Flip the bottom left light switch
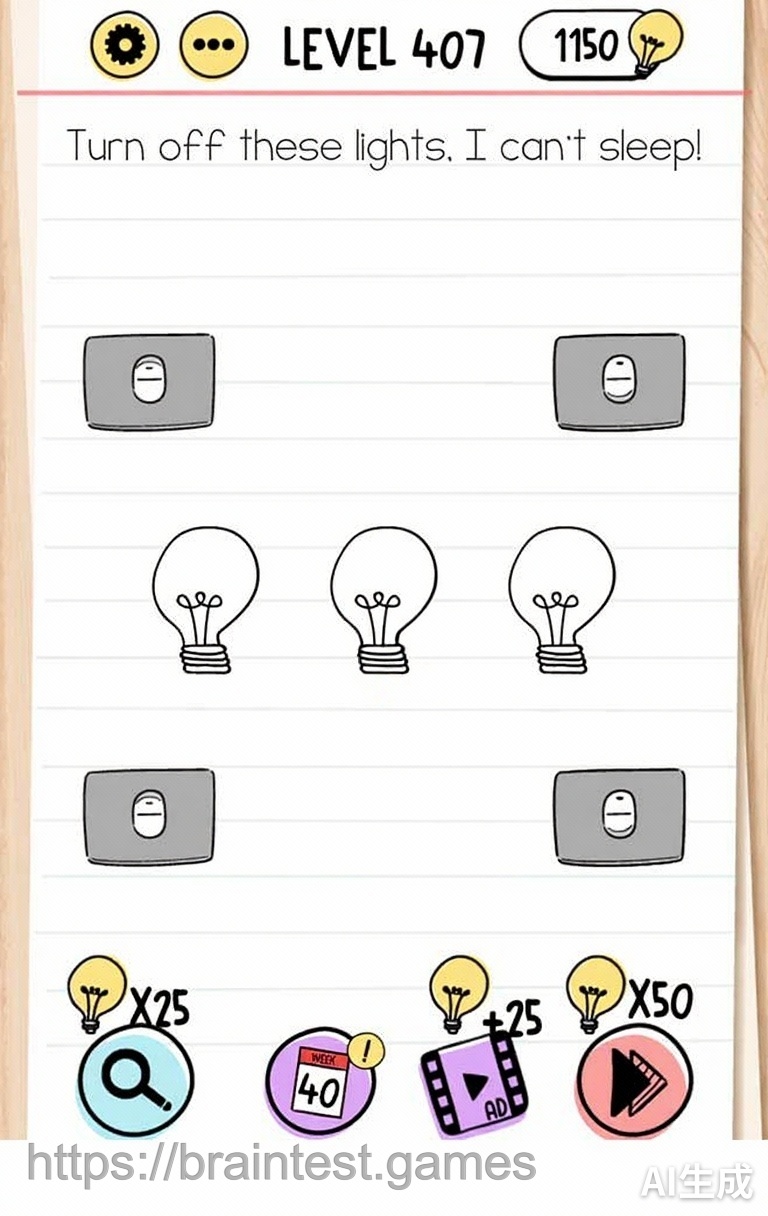This screenshot has height=1216, width=768. point(148,817)
